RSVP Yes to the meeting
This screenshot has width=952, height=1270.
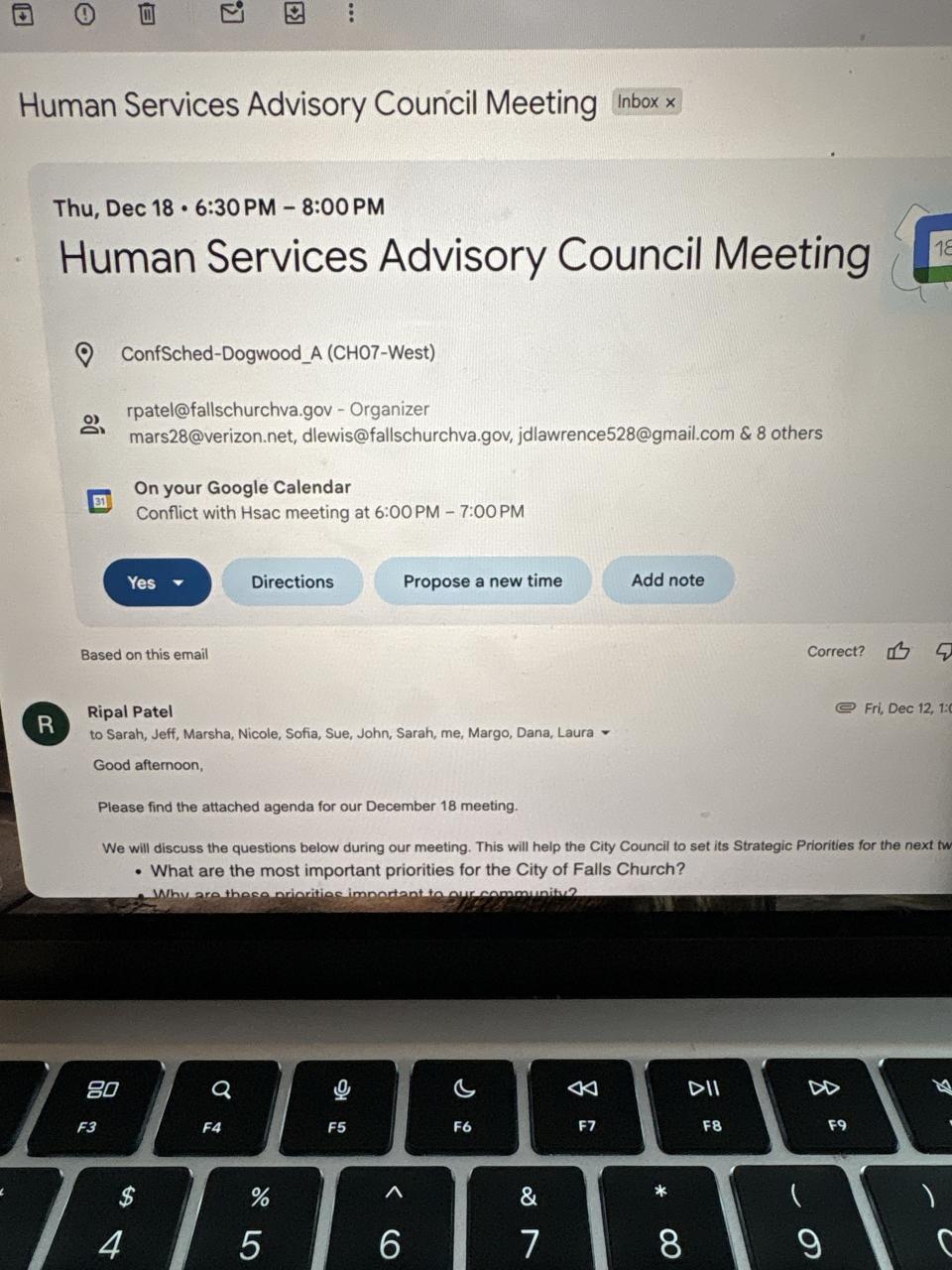point(142,582)
